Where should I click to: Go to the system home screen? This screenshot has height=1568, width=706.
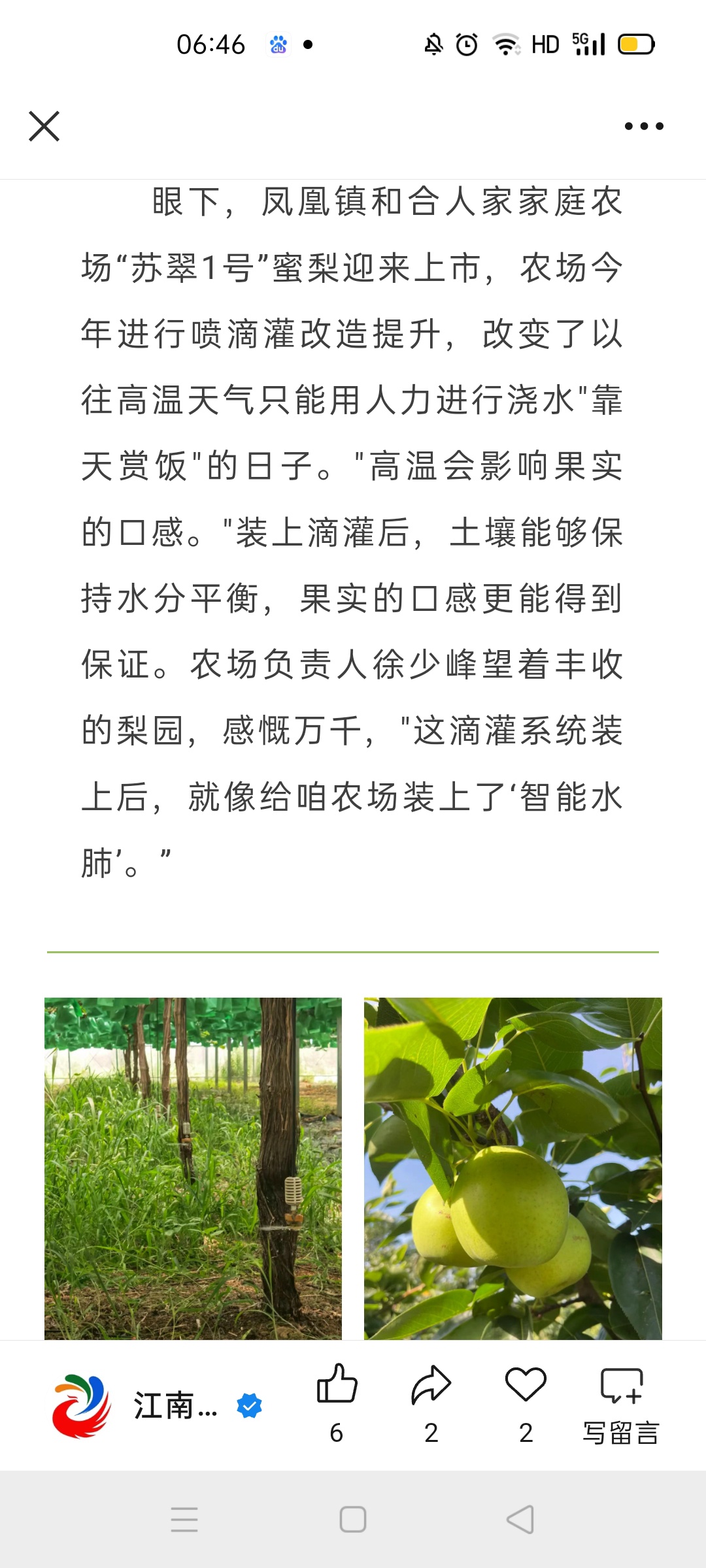point(353,1520)
